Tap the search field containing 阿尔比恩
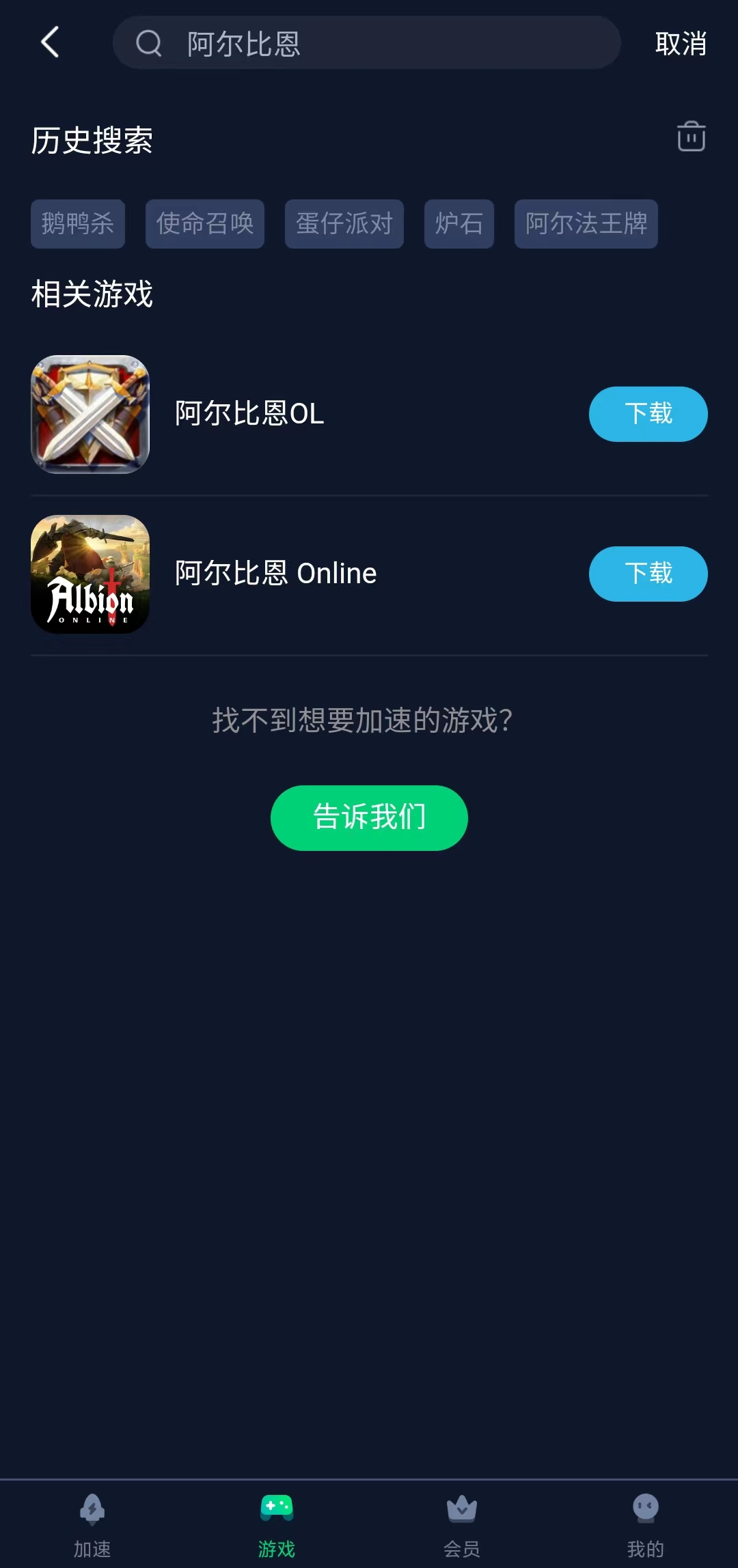Screen dimensions: 738x1568 coord(366,43)
